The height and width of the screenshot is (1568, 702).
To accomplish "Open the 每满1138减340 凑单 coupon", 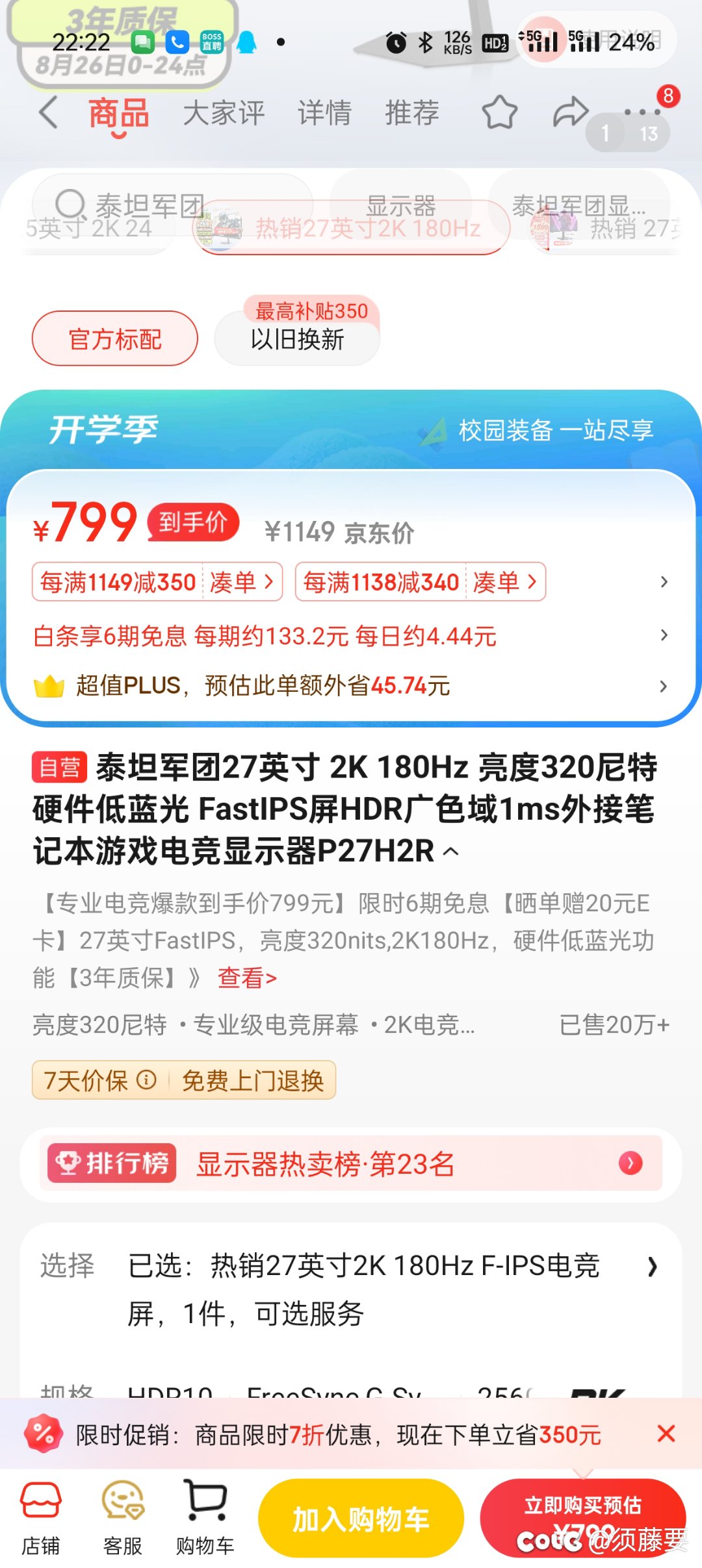I will point(421,581).
